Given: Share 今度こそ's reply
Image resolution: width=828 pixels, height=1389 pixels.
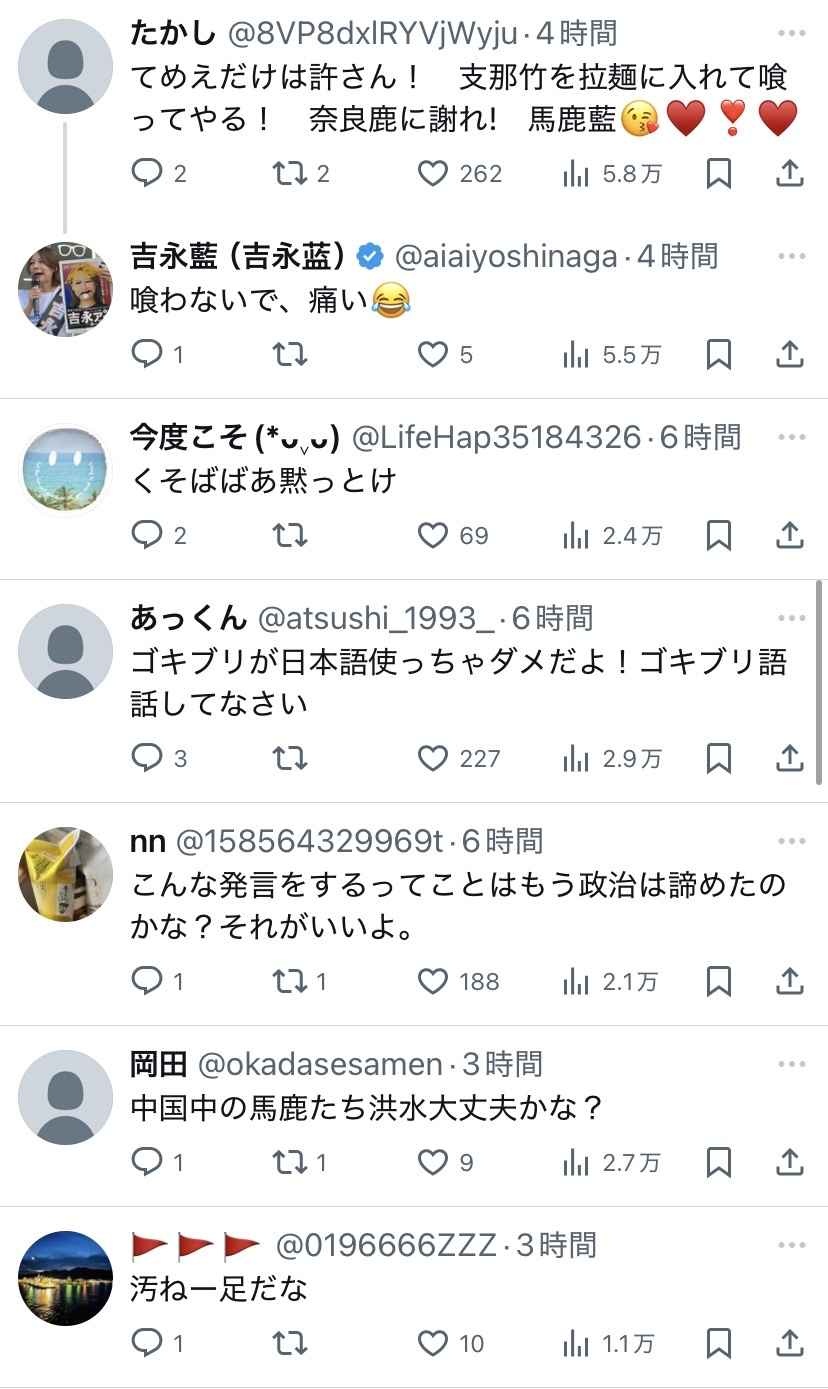Looking at the screenshot, I should pyautogui.click(x=790, y=536).
